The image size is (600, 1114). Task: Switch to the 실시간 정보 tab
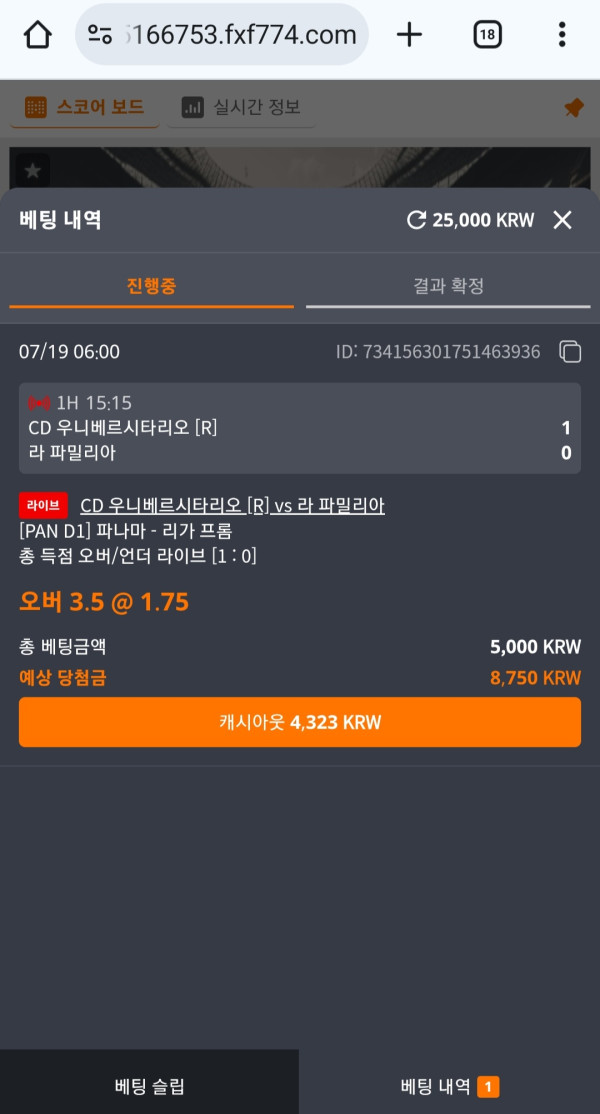pos(241,107)
